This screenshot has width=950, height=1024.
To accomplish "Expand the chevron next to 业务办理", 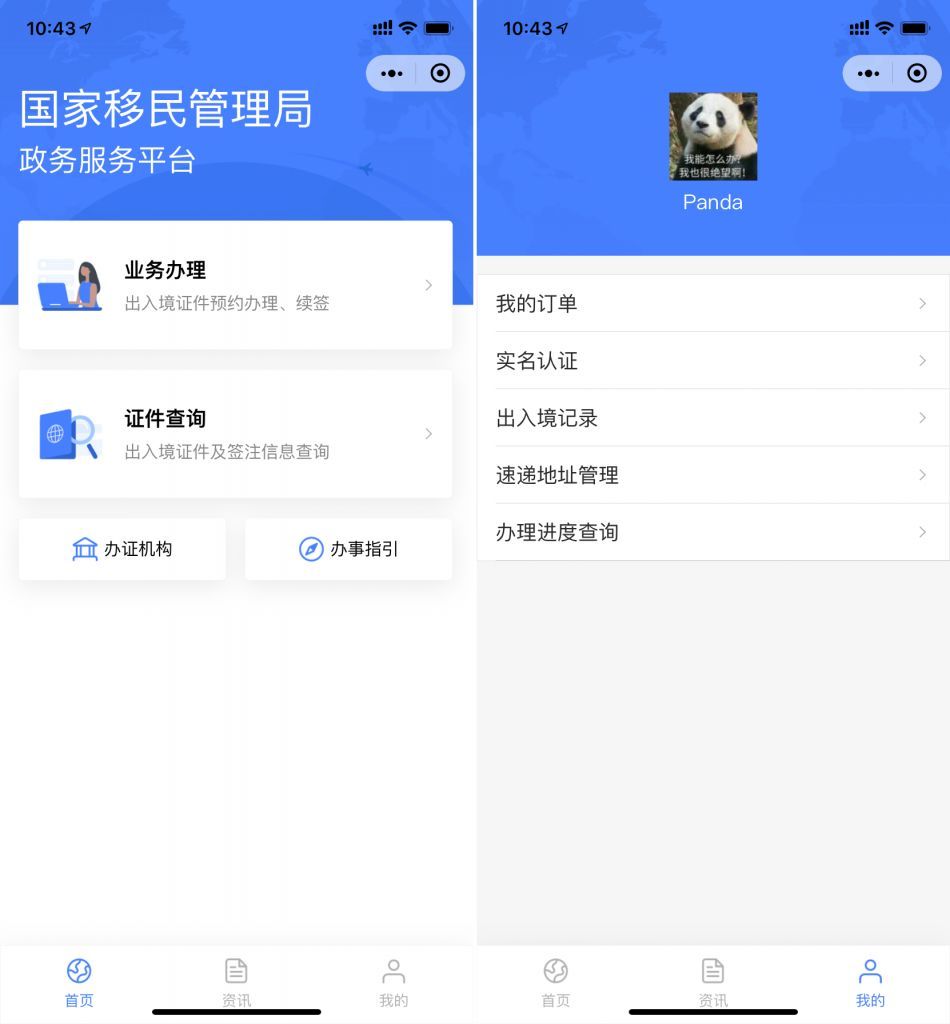I will coord(429,285).
